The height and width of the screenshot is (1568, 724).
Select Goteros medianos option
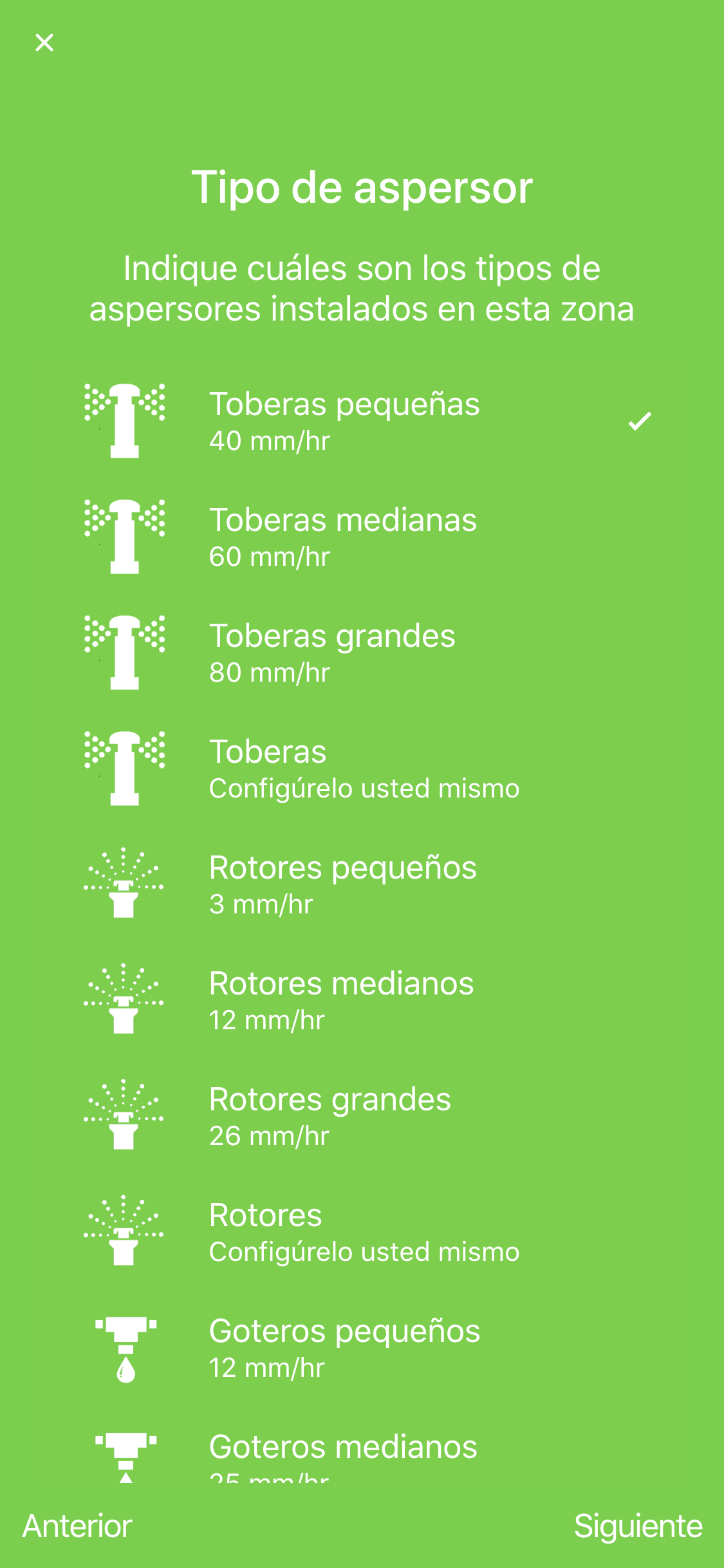point(362,1446)
